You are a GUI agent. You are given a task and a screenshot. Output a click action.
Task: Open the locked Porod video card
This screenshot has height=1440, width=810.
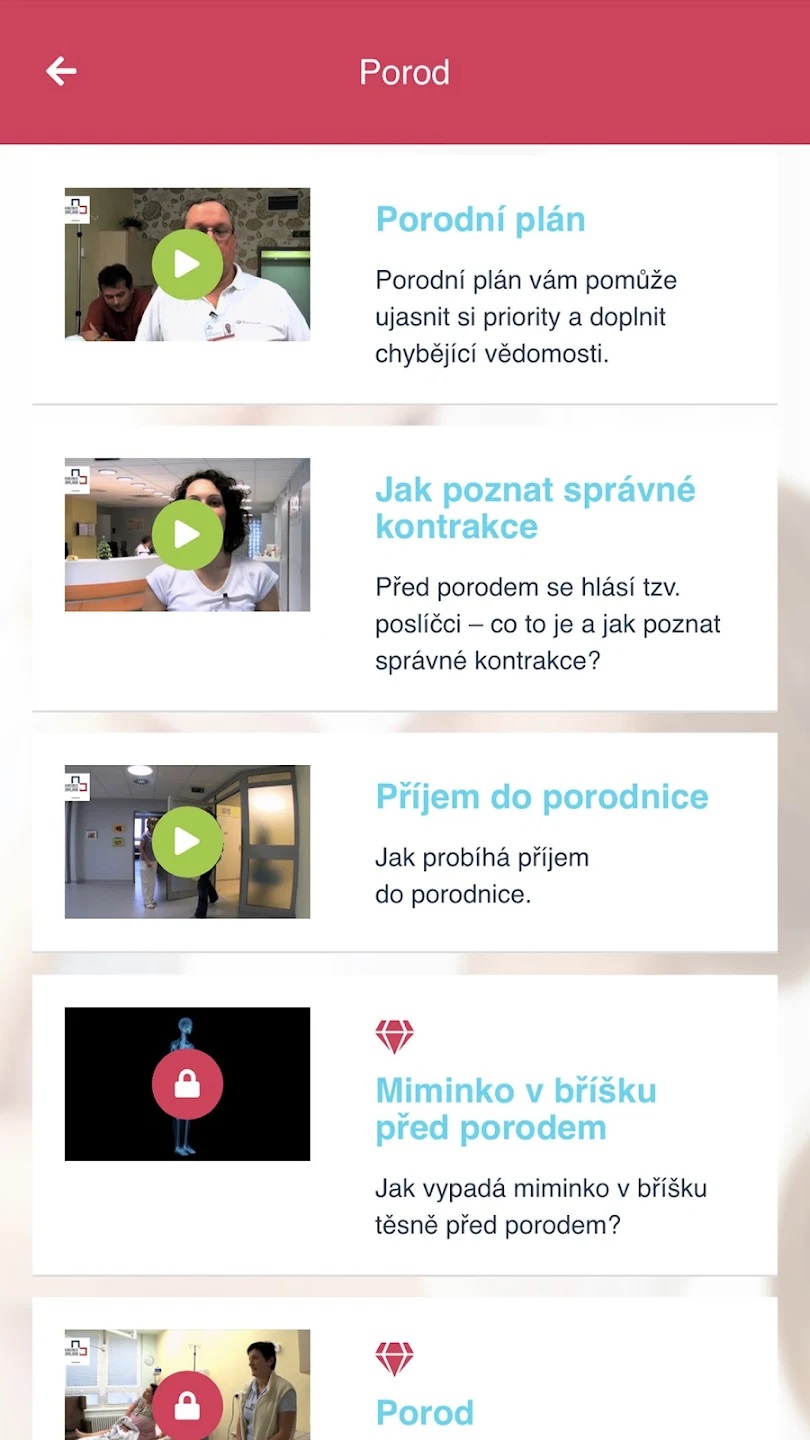click(187, 1405)
